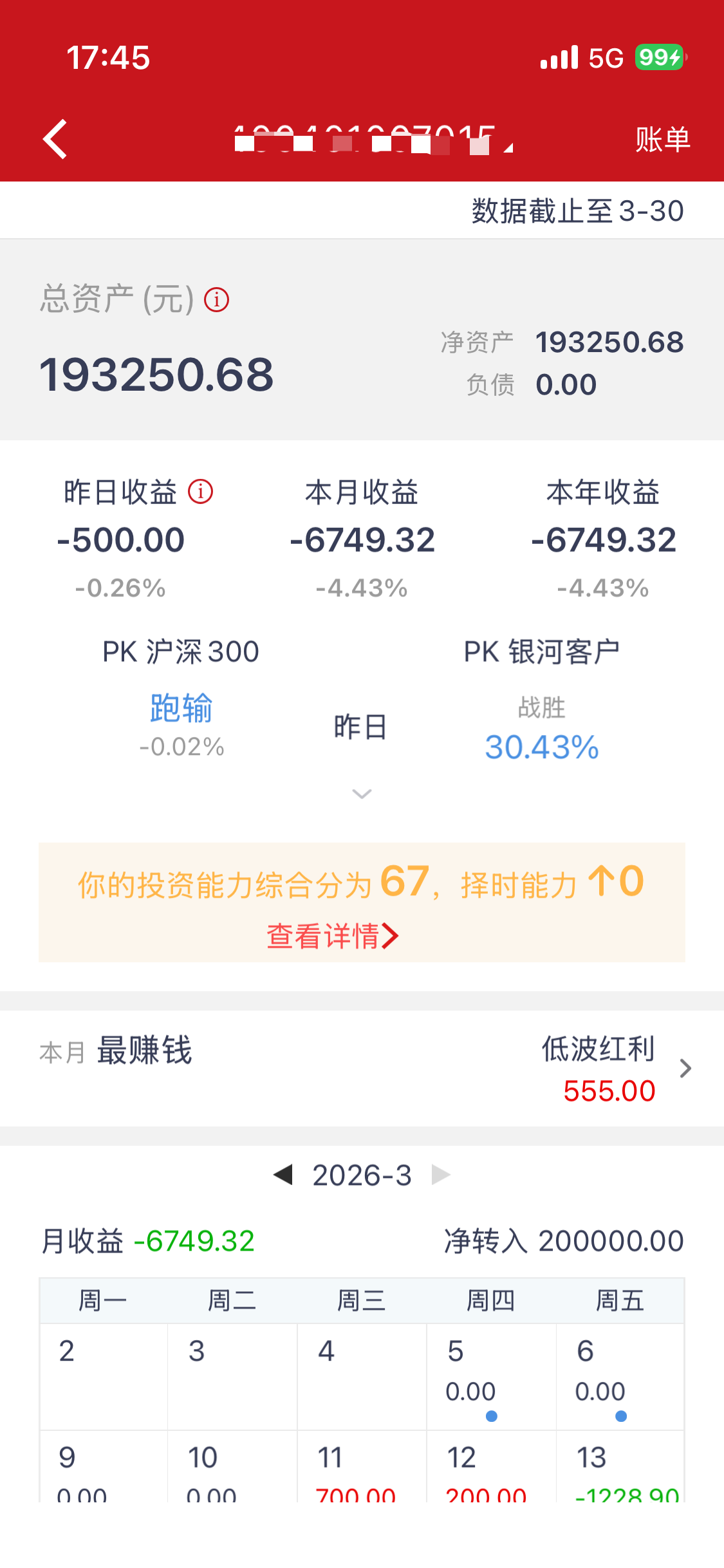Select March 5 in the calendar
Screen dimensions: 724x1568
[x=490, y=1376]
